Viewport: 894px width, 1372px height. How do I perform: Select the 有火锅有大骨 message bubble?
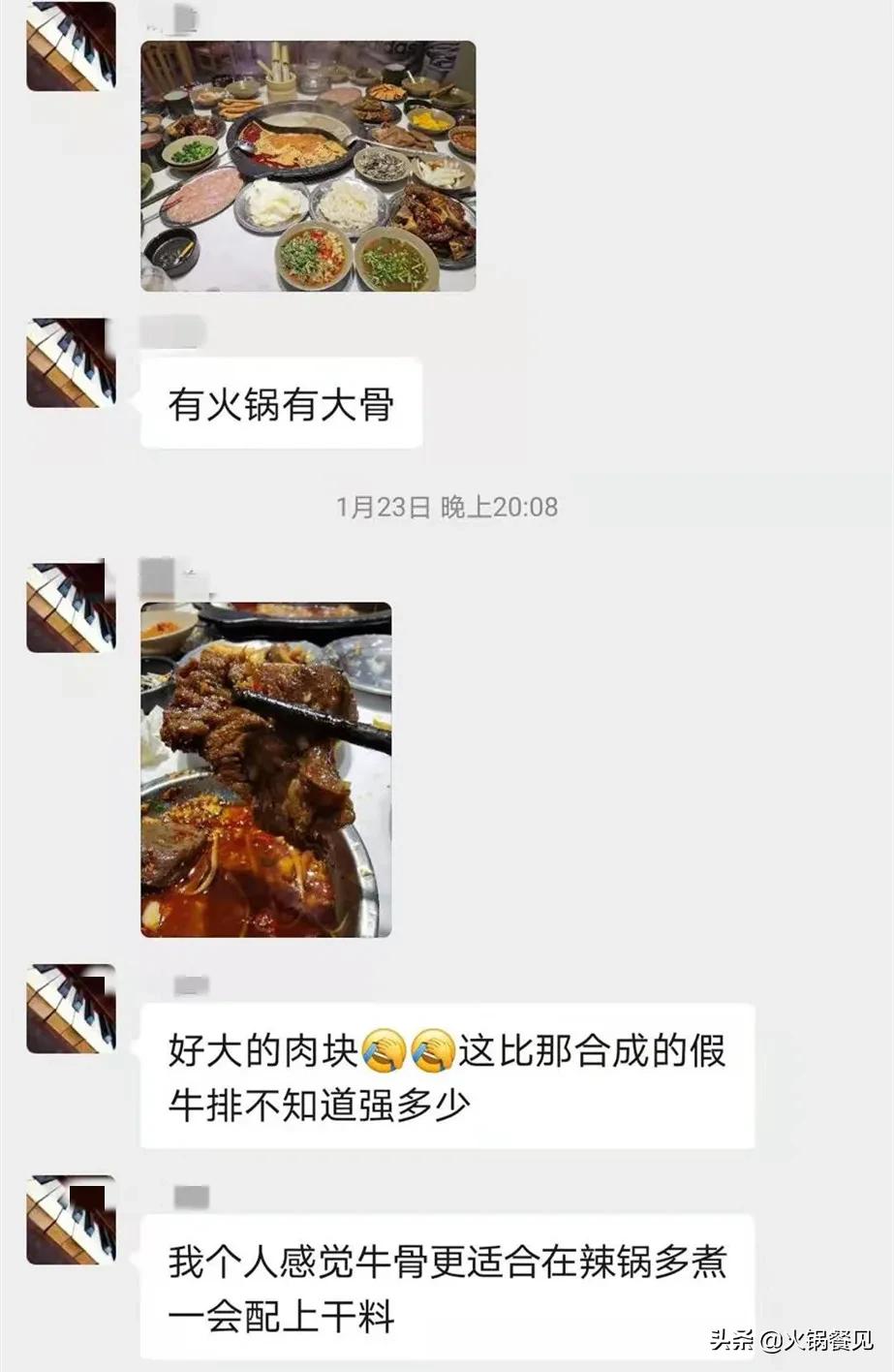click(281, 402)
